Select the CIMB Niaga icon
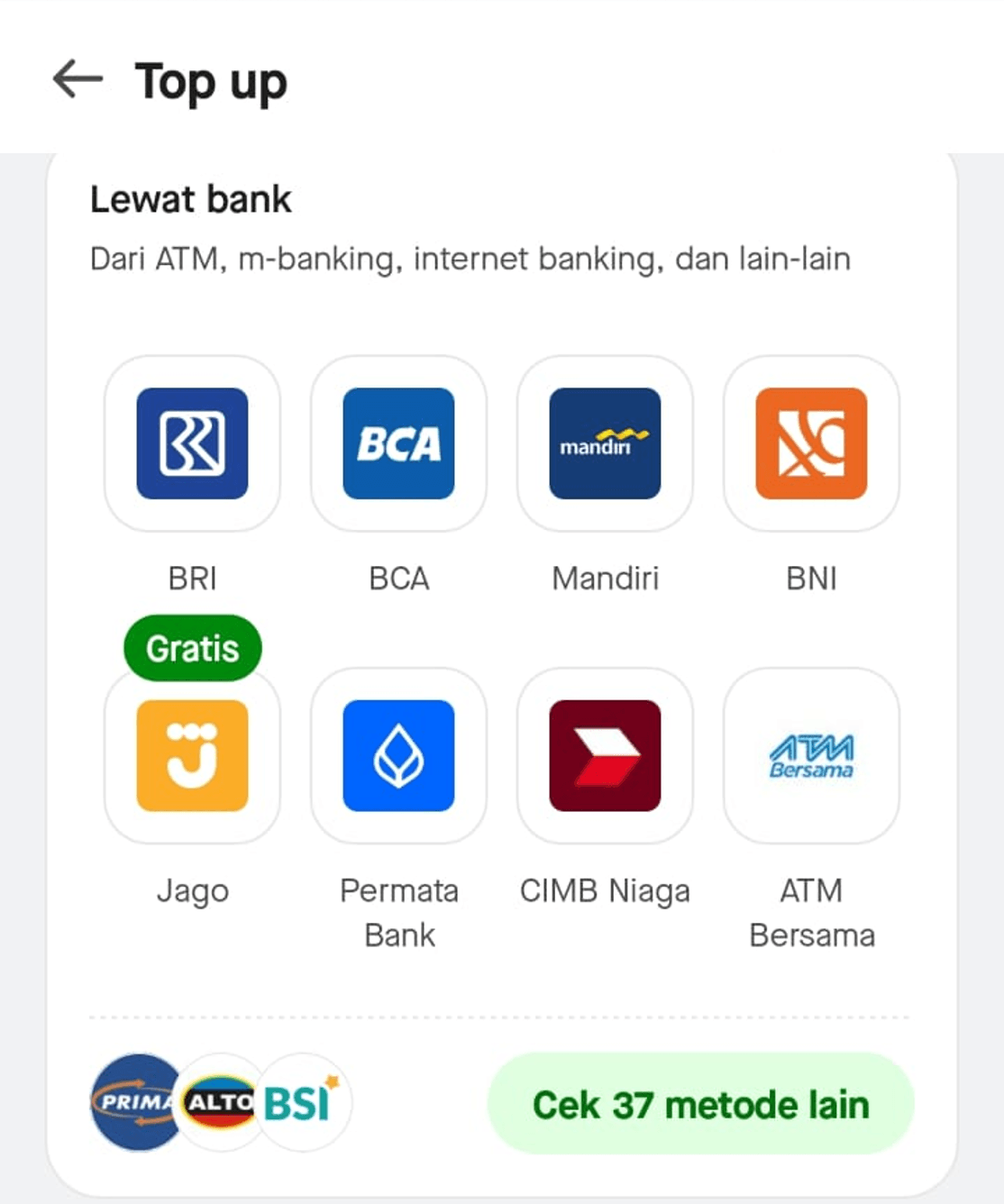The image size is (1004, 1204). (605, 757)
